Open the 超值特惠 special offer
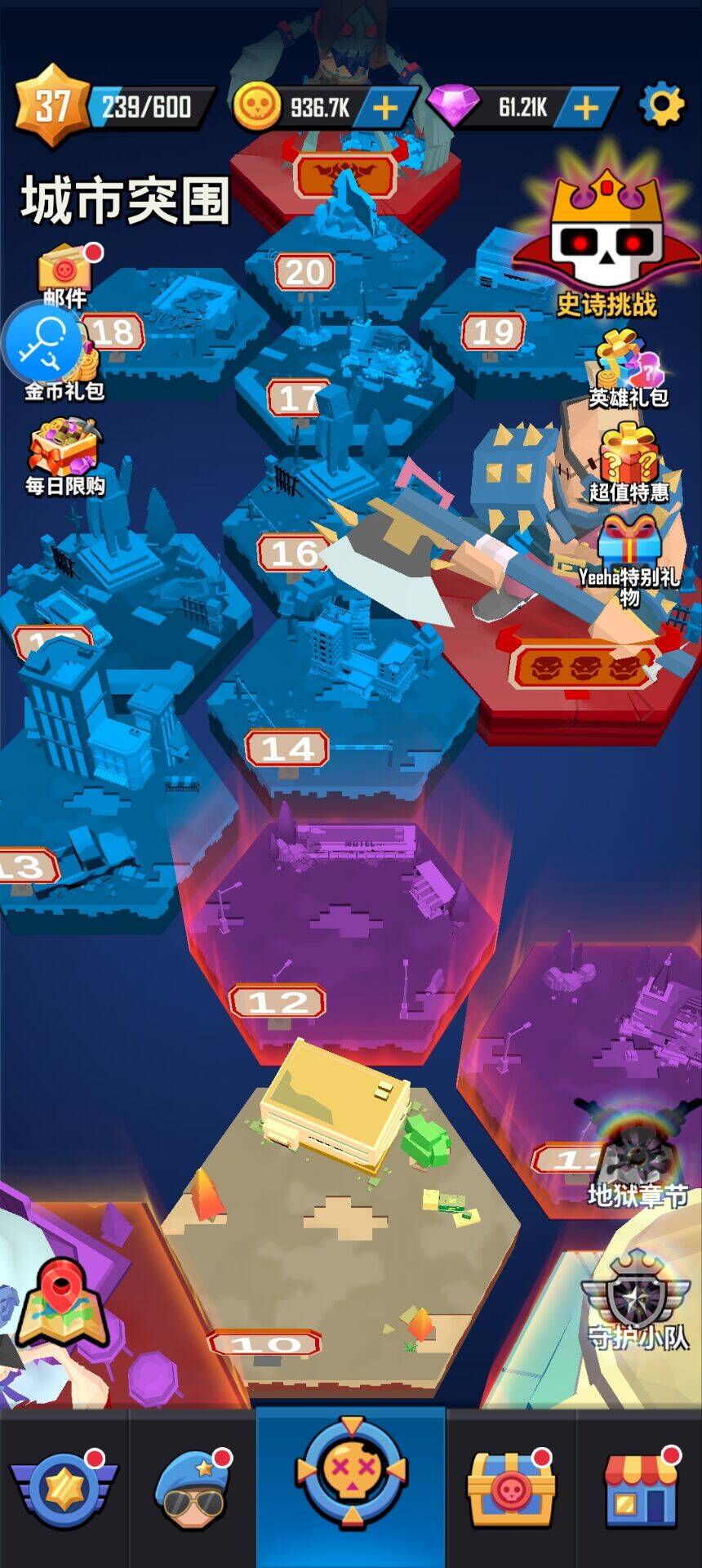 (629, 461)
